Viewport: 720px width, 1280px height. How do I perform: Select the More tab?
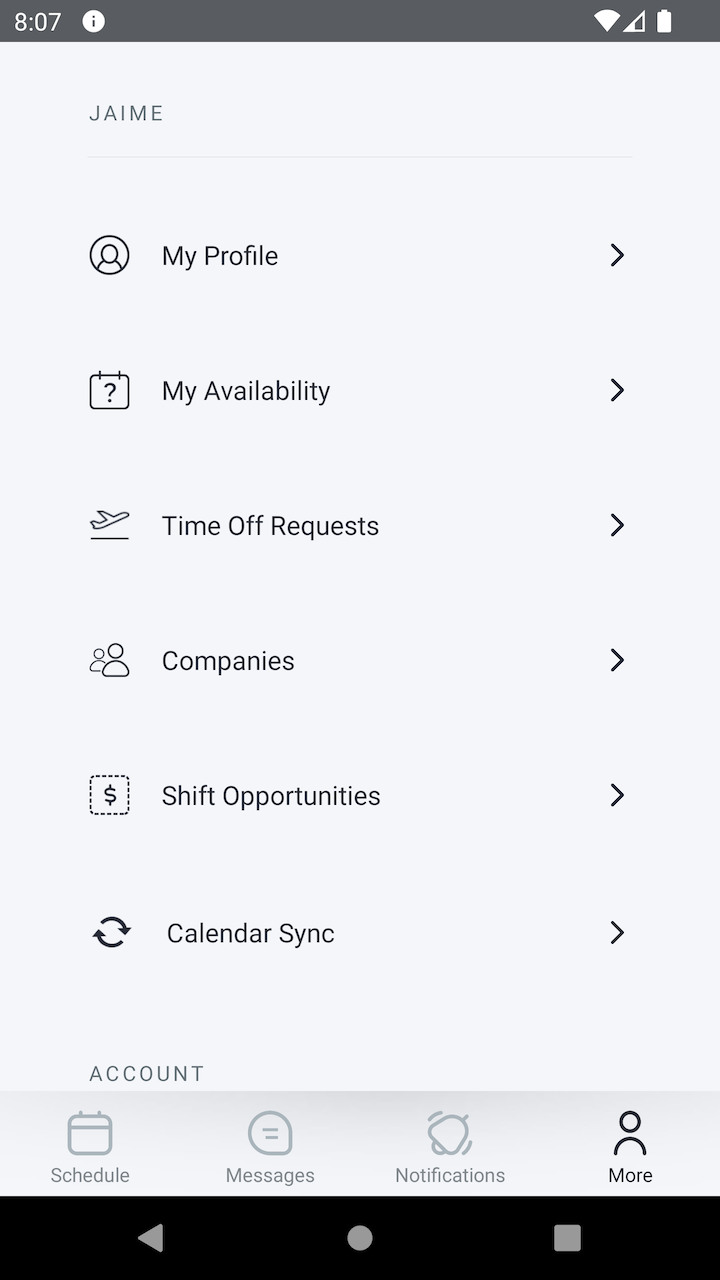pos(629,1145)
